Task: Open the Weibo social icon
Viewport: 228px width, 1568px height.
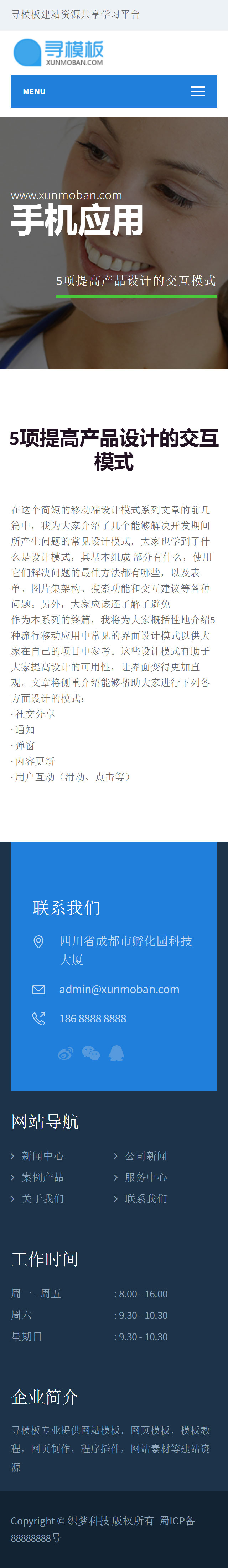Action: (x=66, y=1053)
